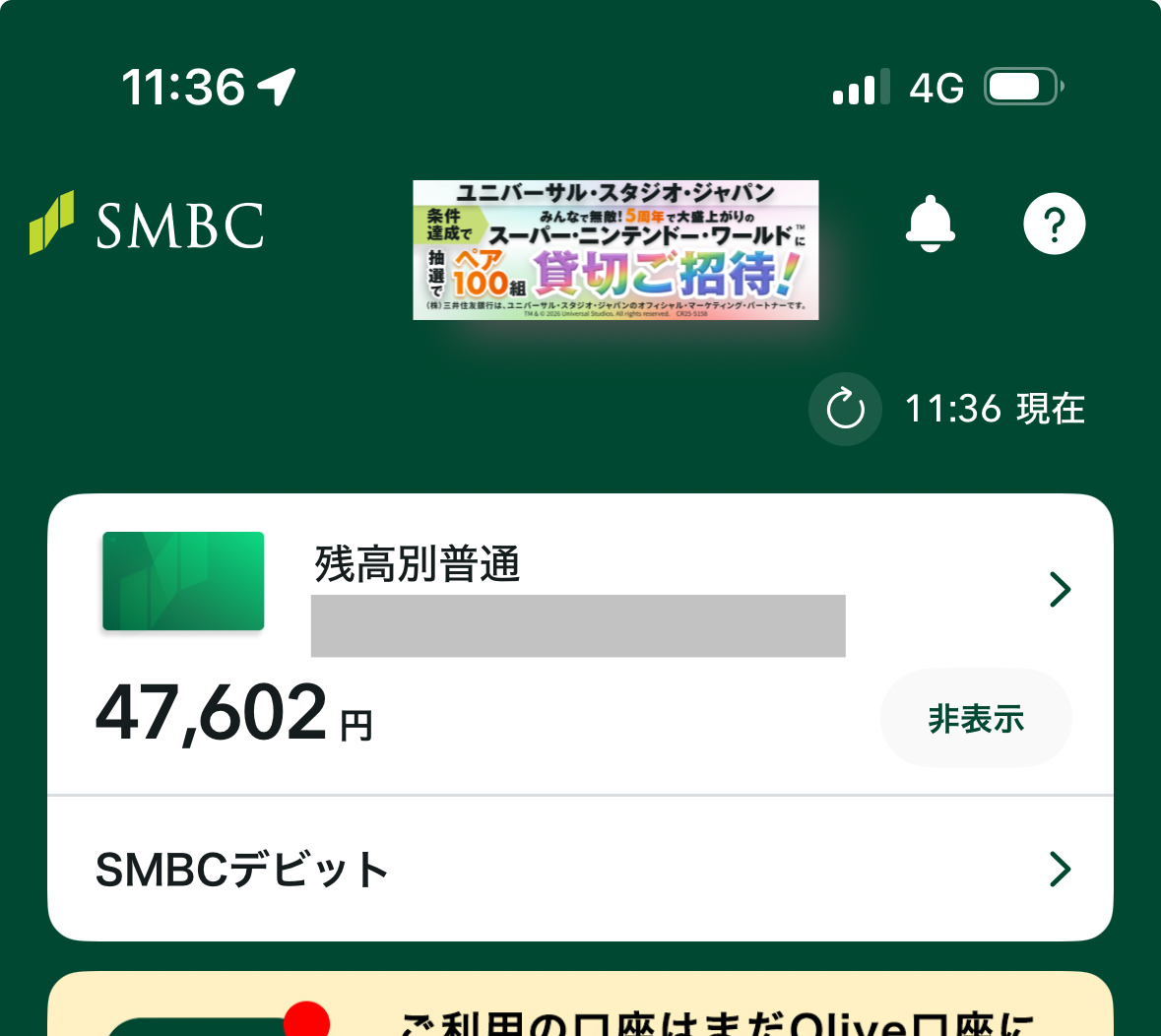
Task: Refresh the account balance
Action: point(845,409)
